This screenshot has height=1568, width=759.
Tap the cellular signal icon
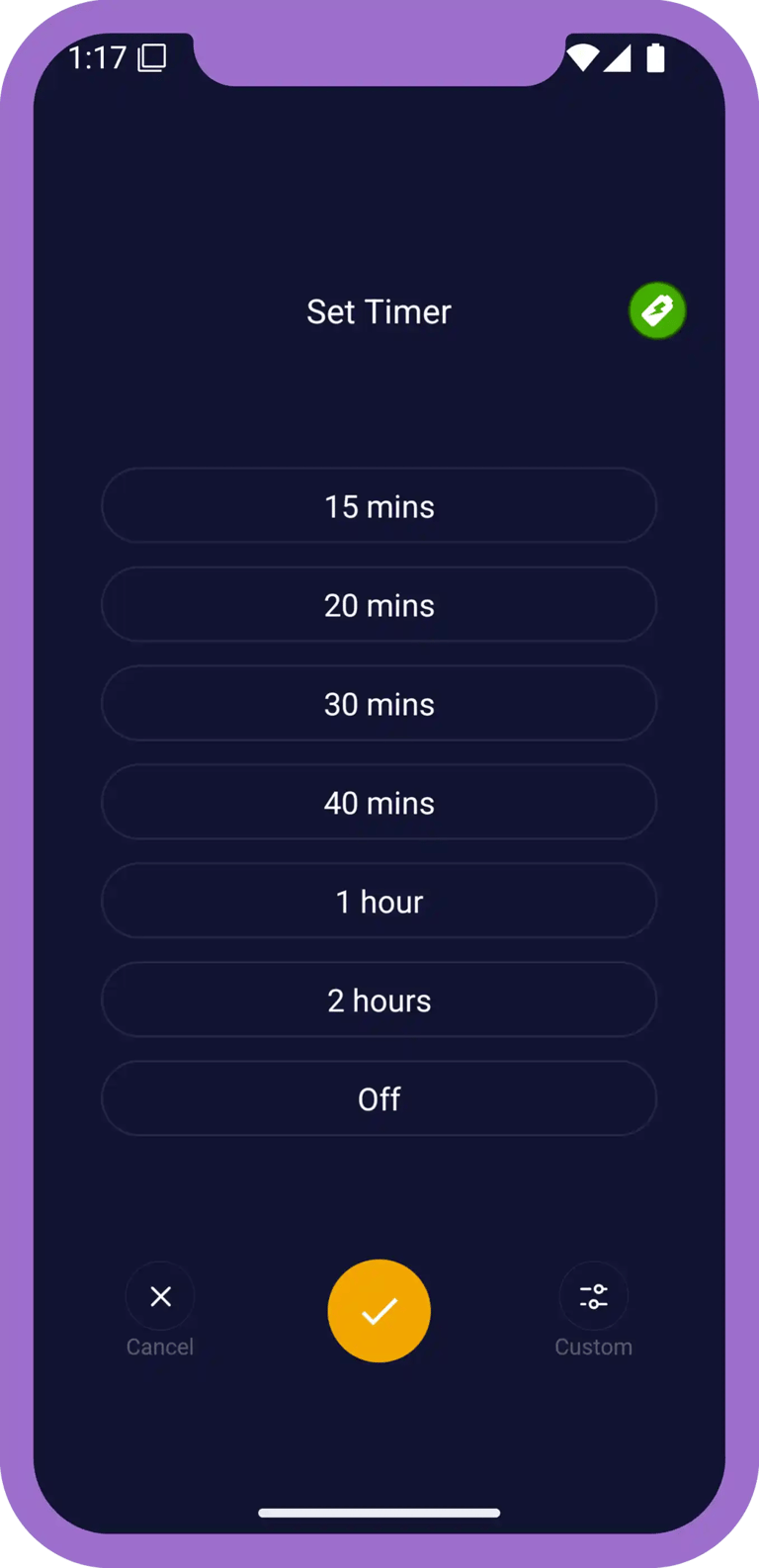[619, 59]
